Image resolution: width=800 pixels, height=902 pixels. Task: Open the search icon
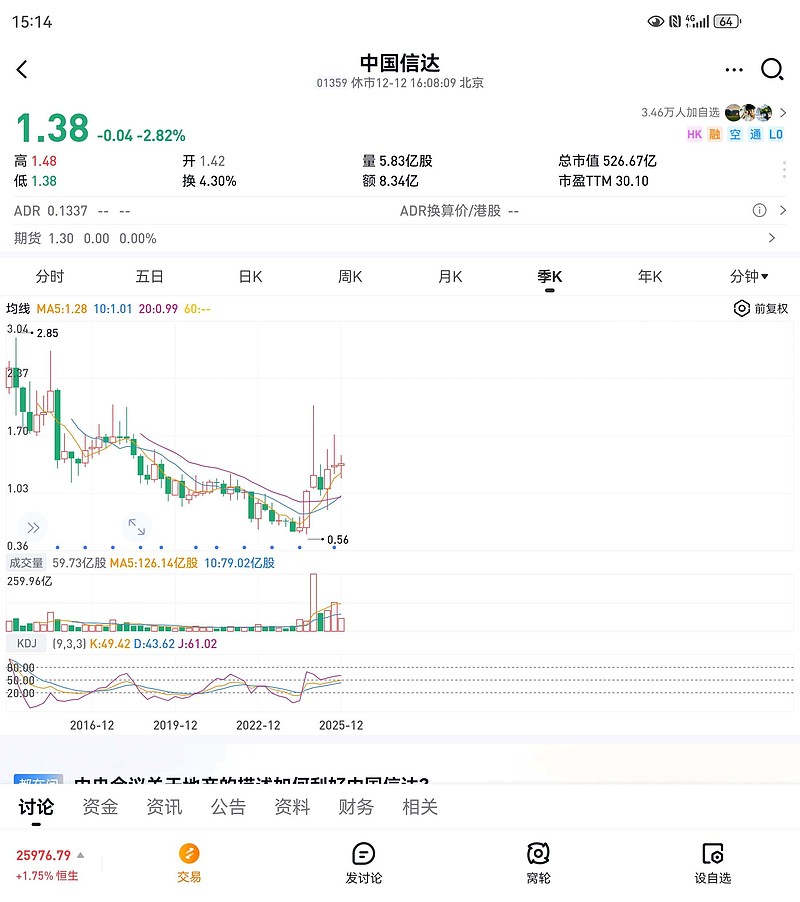pyautogui.click(x=771, y=69)
